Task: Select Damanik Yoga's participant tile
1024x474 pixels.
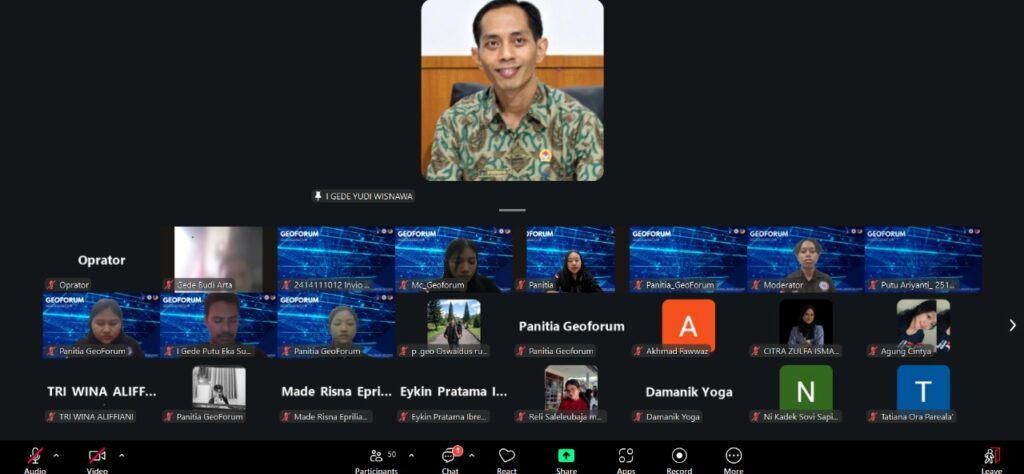Action: [688, 392]
